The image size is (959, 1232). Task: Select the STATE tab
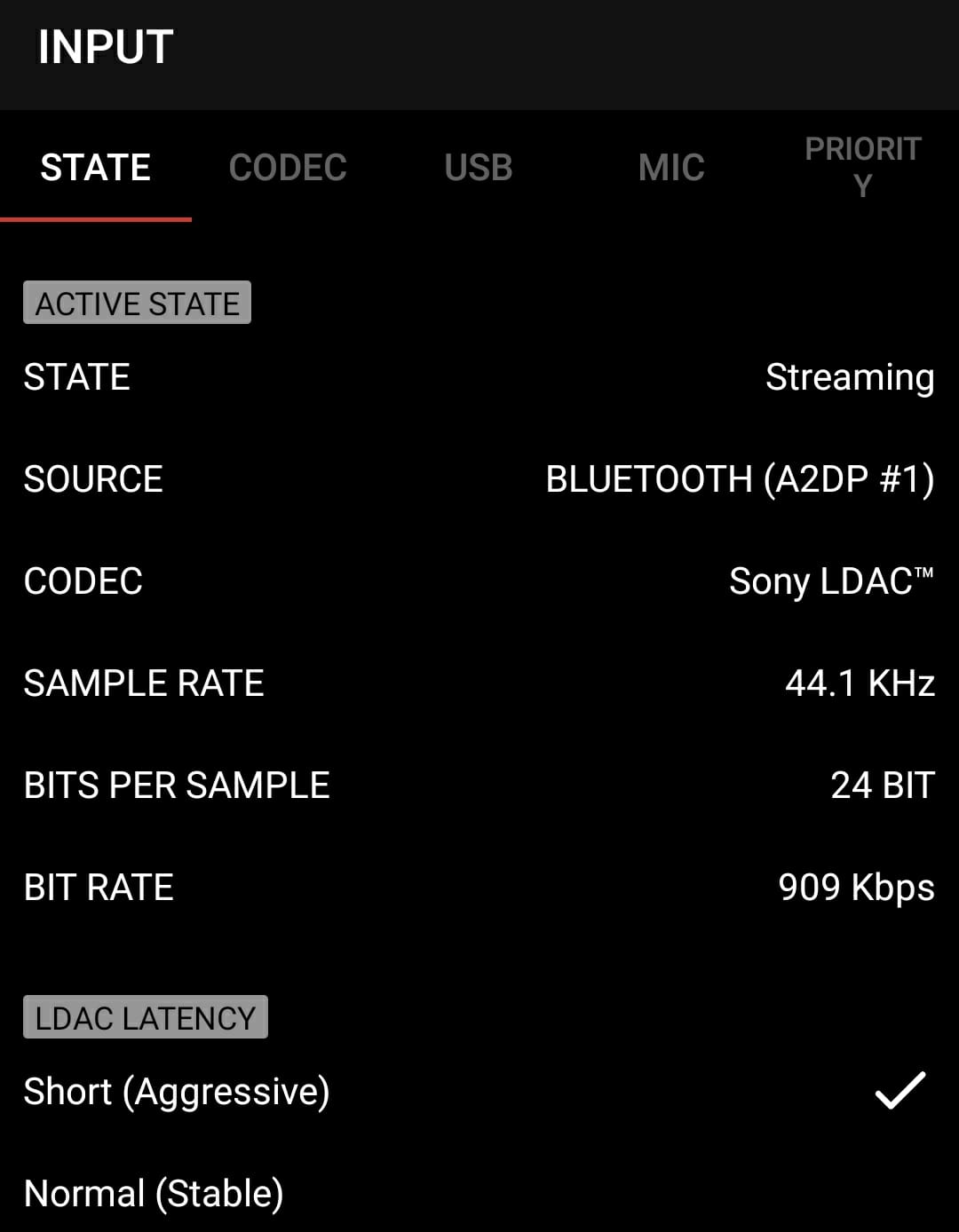pyautogui.click(x=95, y=168)
